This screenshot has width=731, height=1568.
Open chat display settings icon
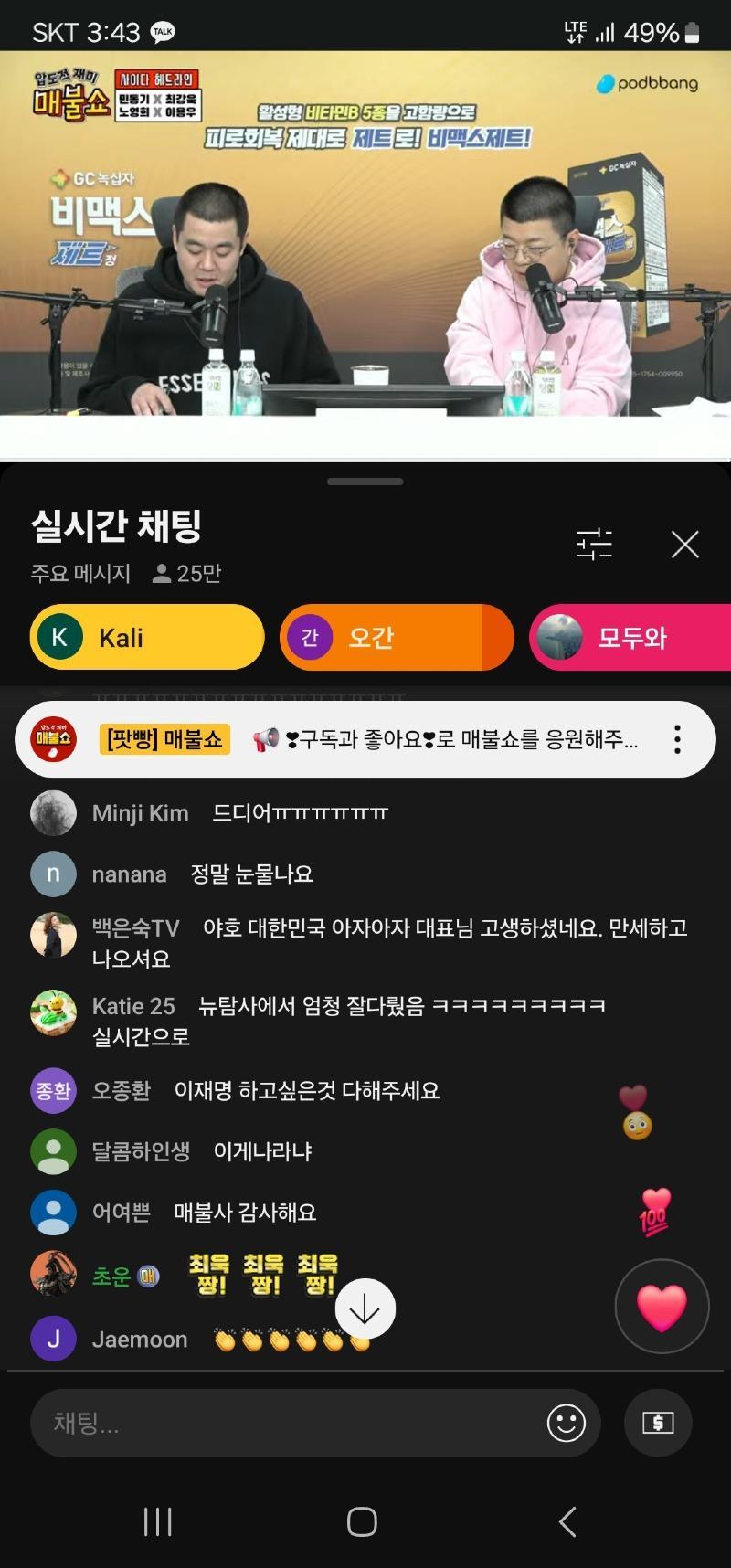(594, 544)
